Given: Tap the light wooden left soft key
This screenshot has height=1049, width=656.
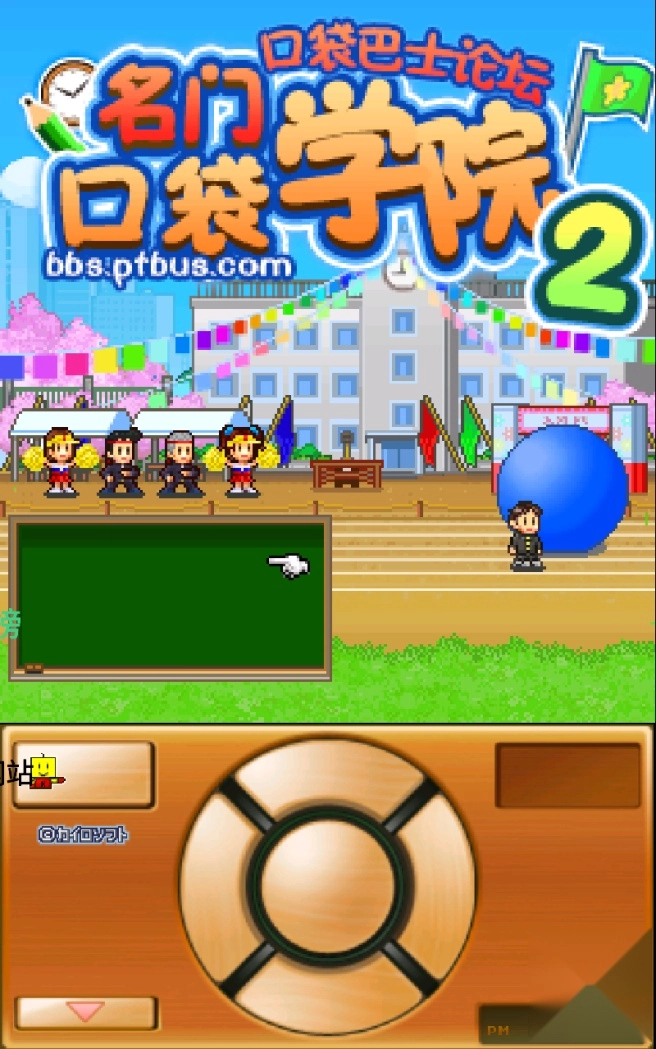Looking at the screenshot, I should [x=84, y=774].
